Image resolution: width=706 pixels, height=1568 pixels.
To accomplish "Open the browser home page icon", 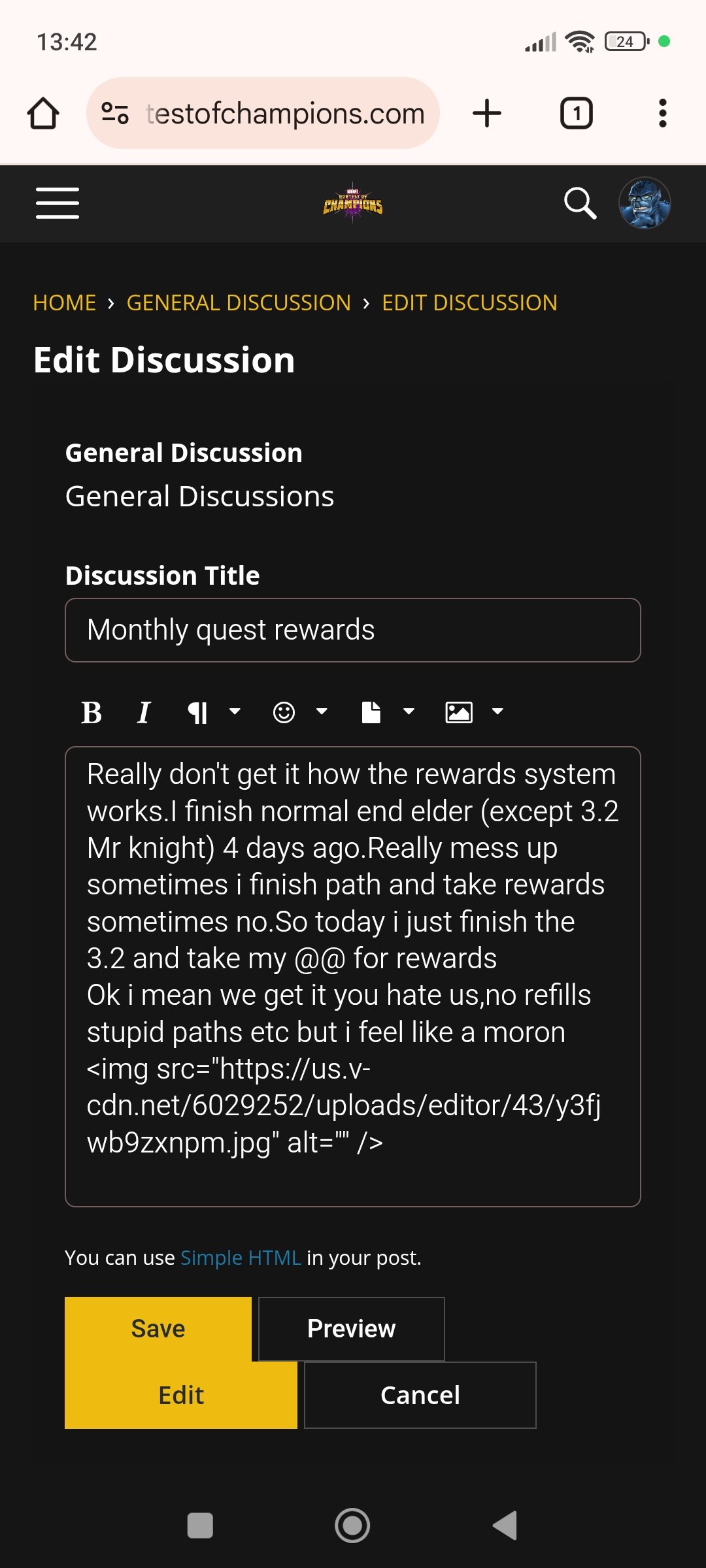I will click(x=43, y=114).
